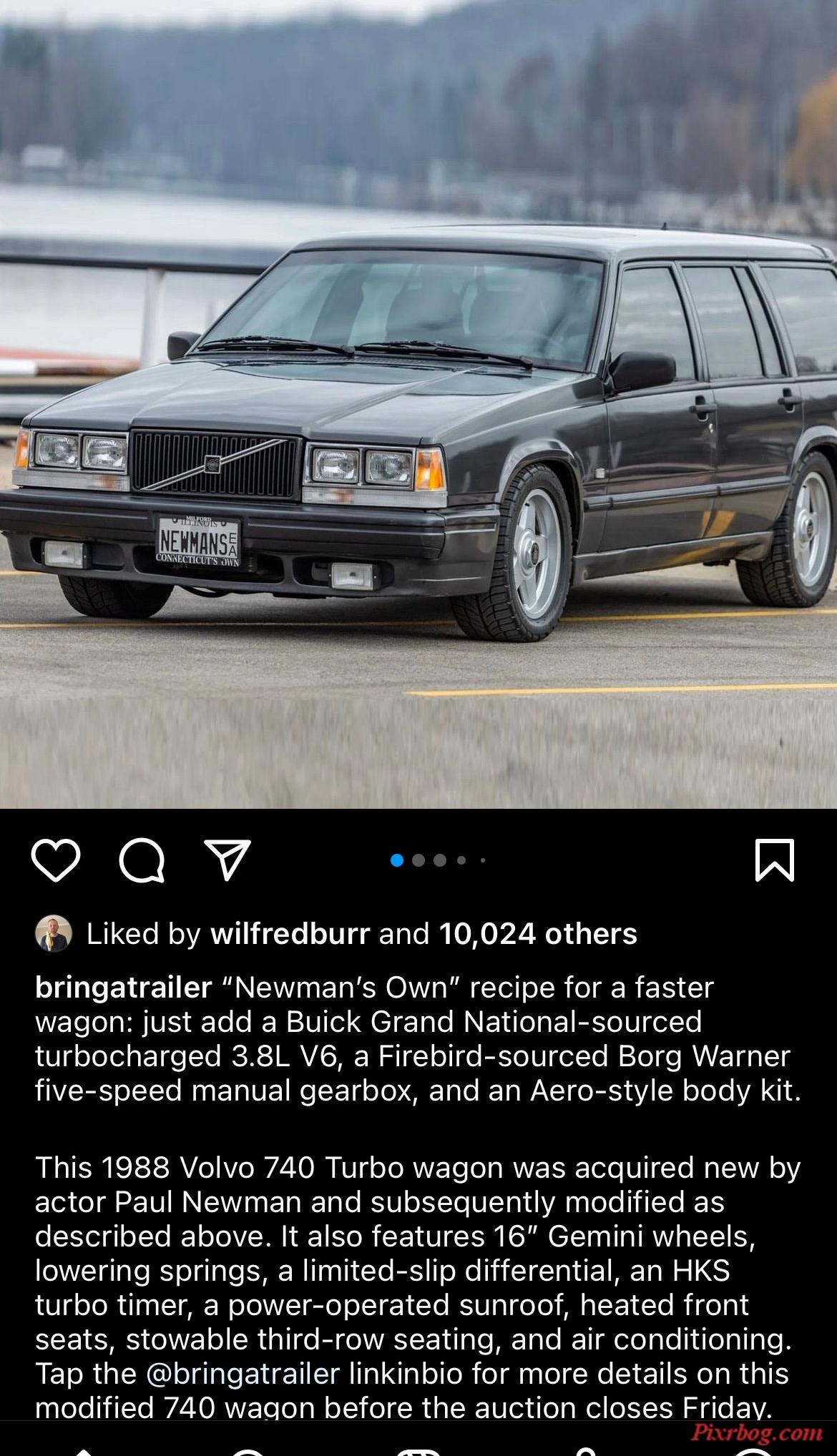The width and height of the screenshot is (837, 1456).
Task: Share the post via paper plane icon
Action: (227, 860)
